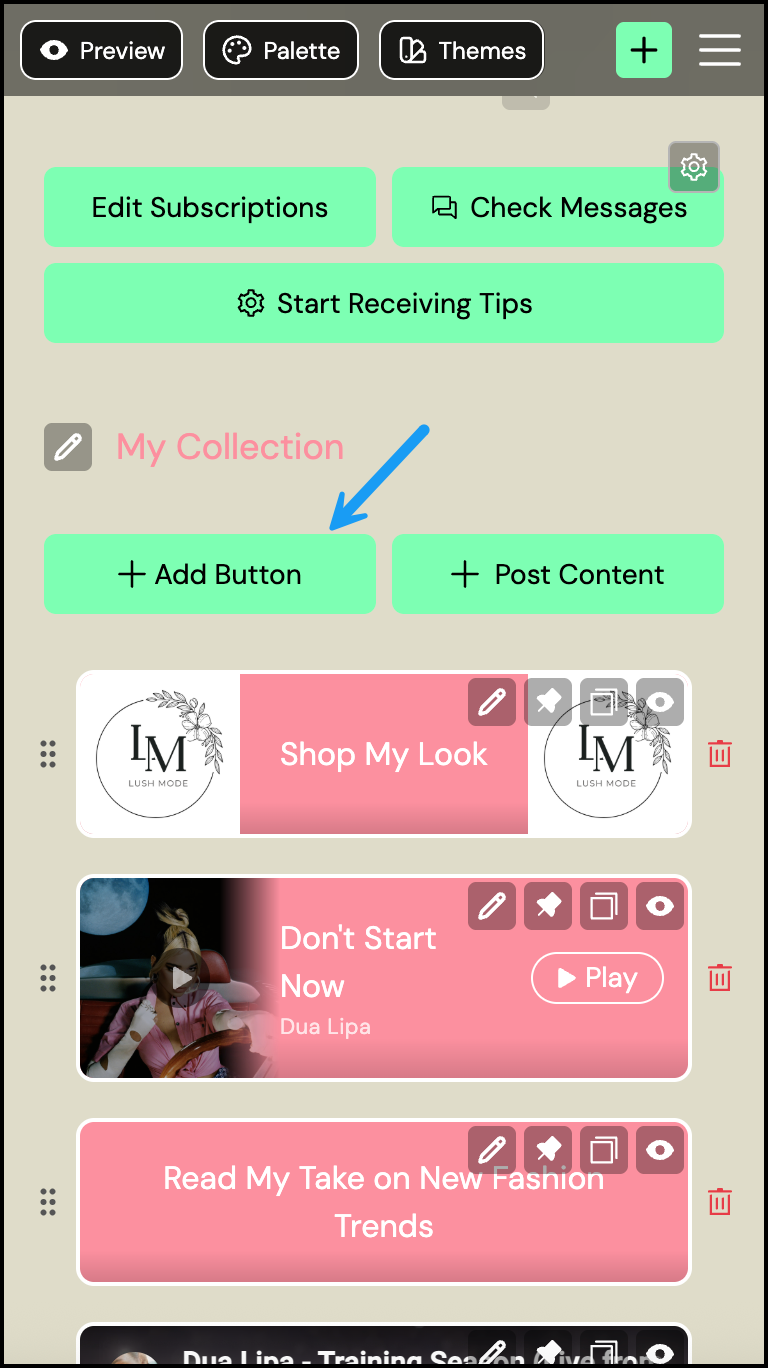This screenshot has height=1368, width=768.
Task: Open the gear settings above Check Messages
Action: coord(694,166)
